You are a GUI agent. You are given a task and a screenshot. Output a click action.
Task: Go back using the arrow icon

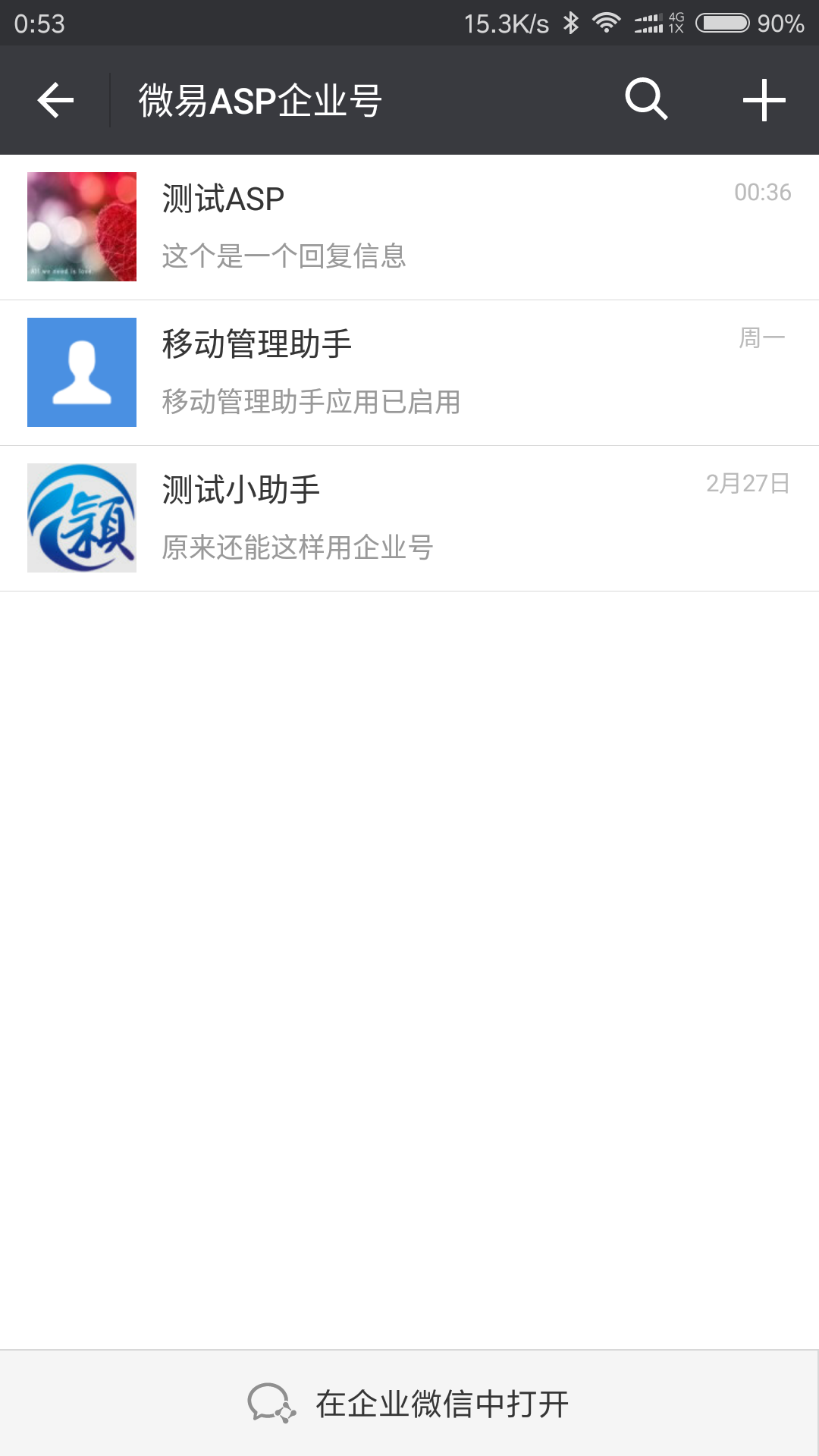[x=55, y=100]
